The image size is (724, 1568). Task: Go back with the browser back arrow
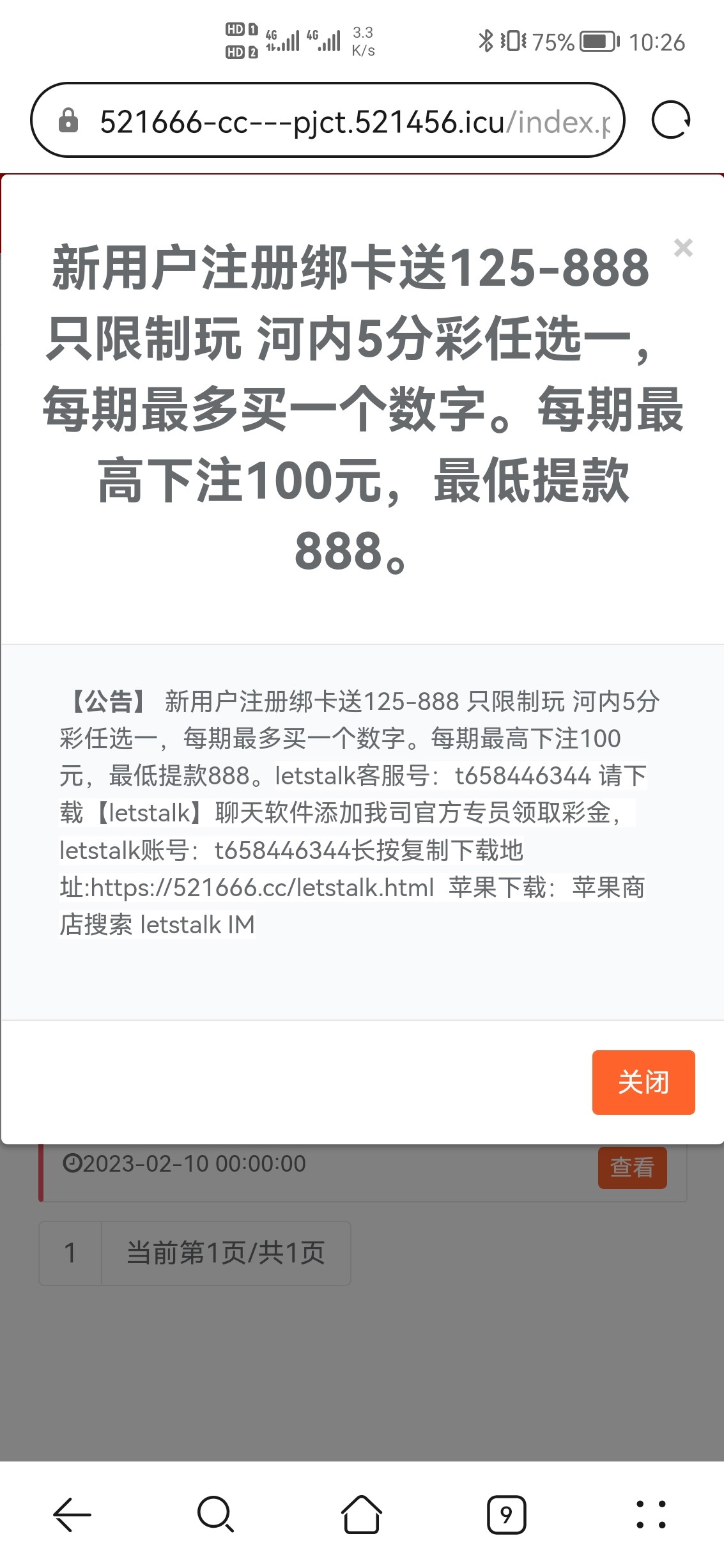(72, 1514)
